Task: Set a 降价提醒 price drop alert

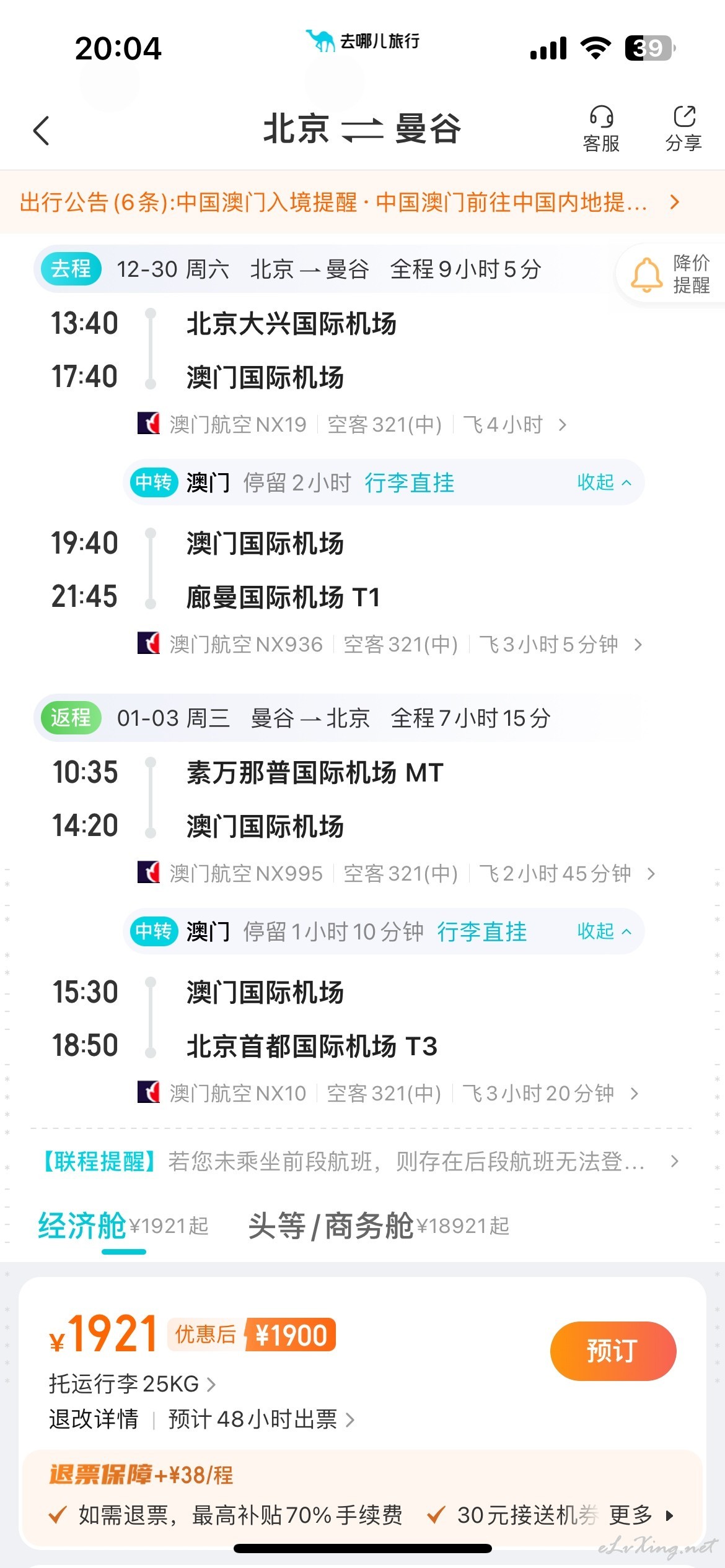Action: 670,273
